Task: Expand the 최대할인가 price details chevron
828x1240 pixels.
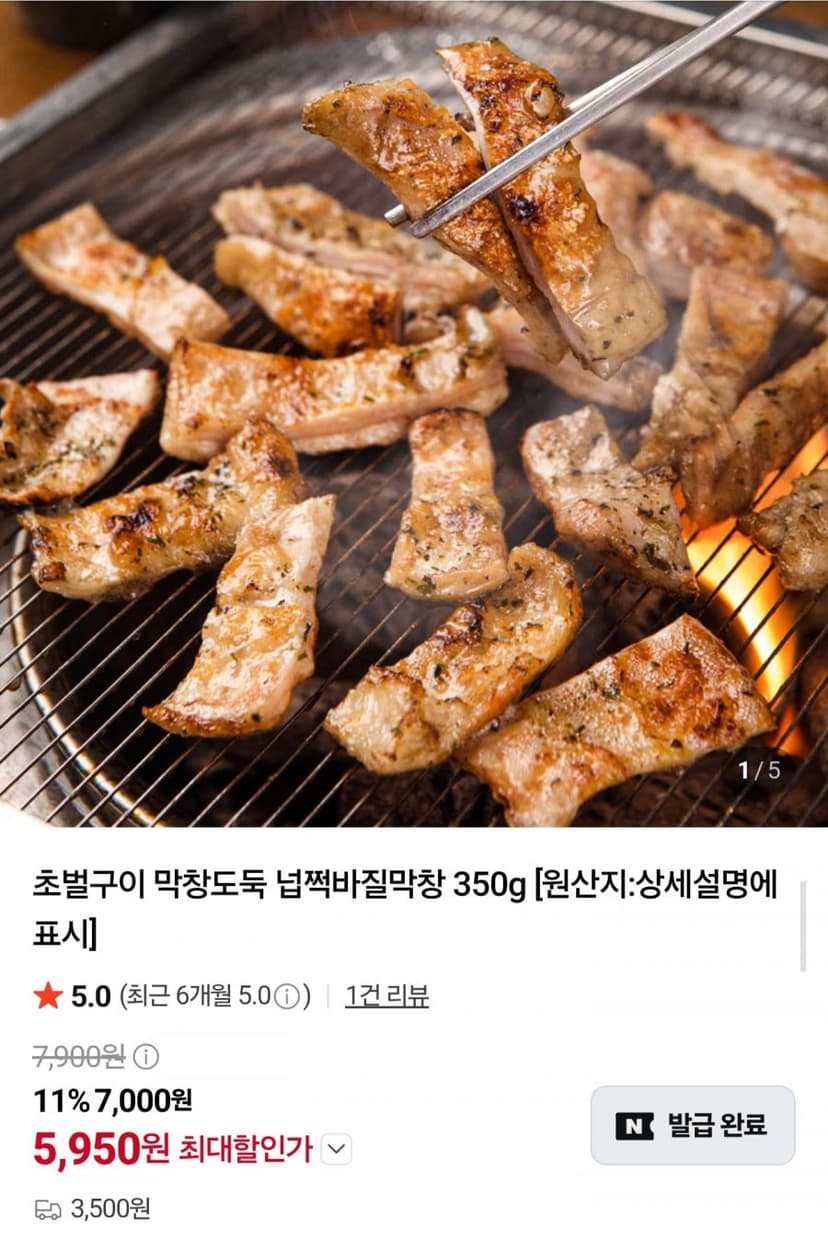Action: (337, 1150)
